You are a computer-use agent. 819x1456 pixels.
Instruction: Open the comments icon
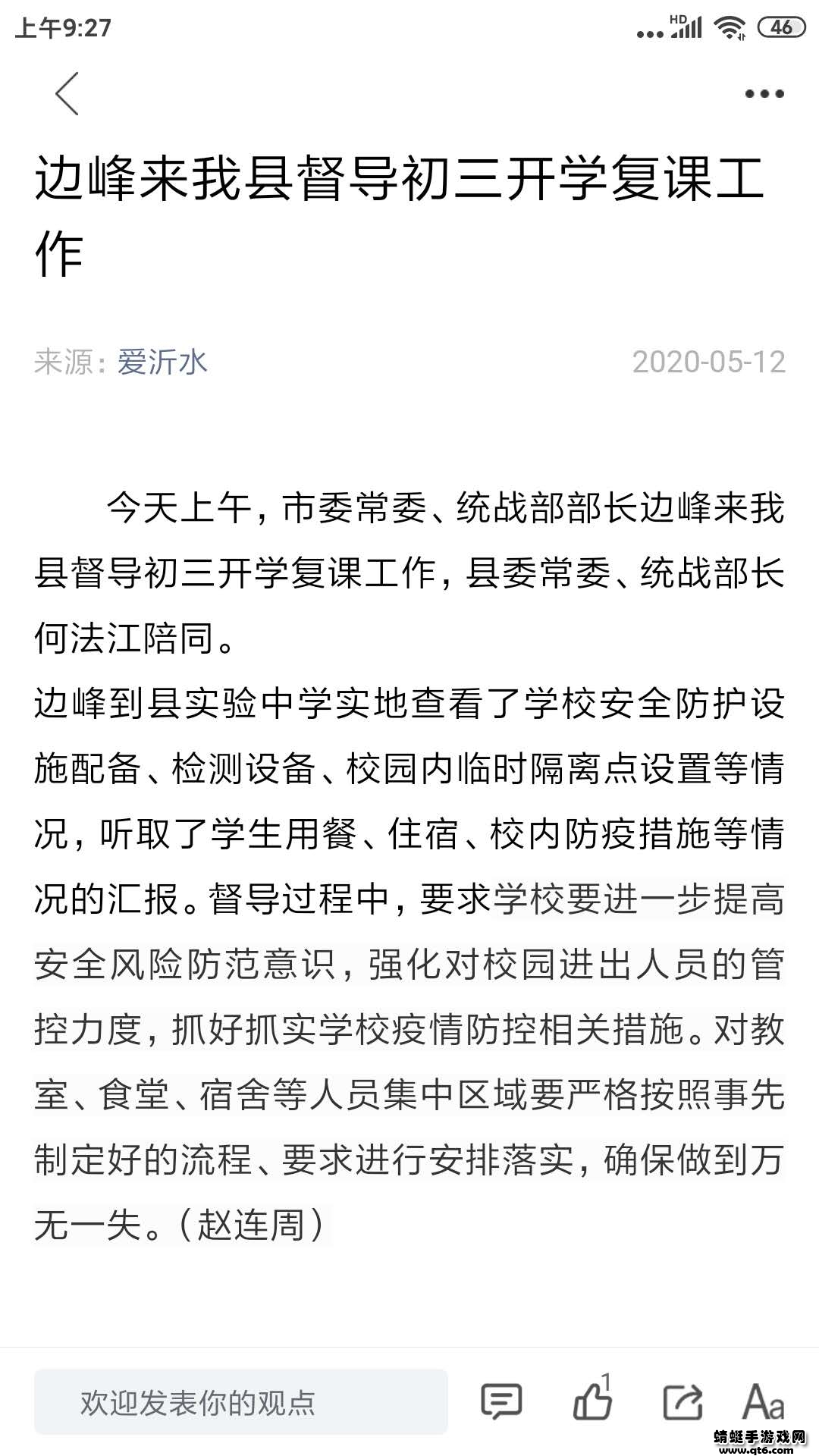click(501, 1401)
